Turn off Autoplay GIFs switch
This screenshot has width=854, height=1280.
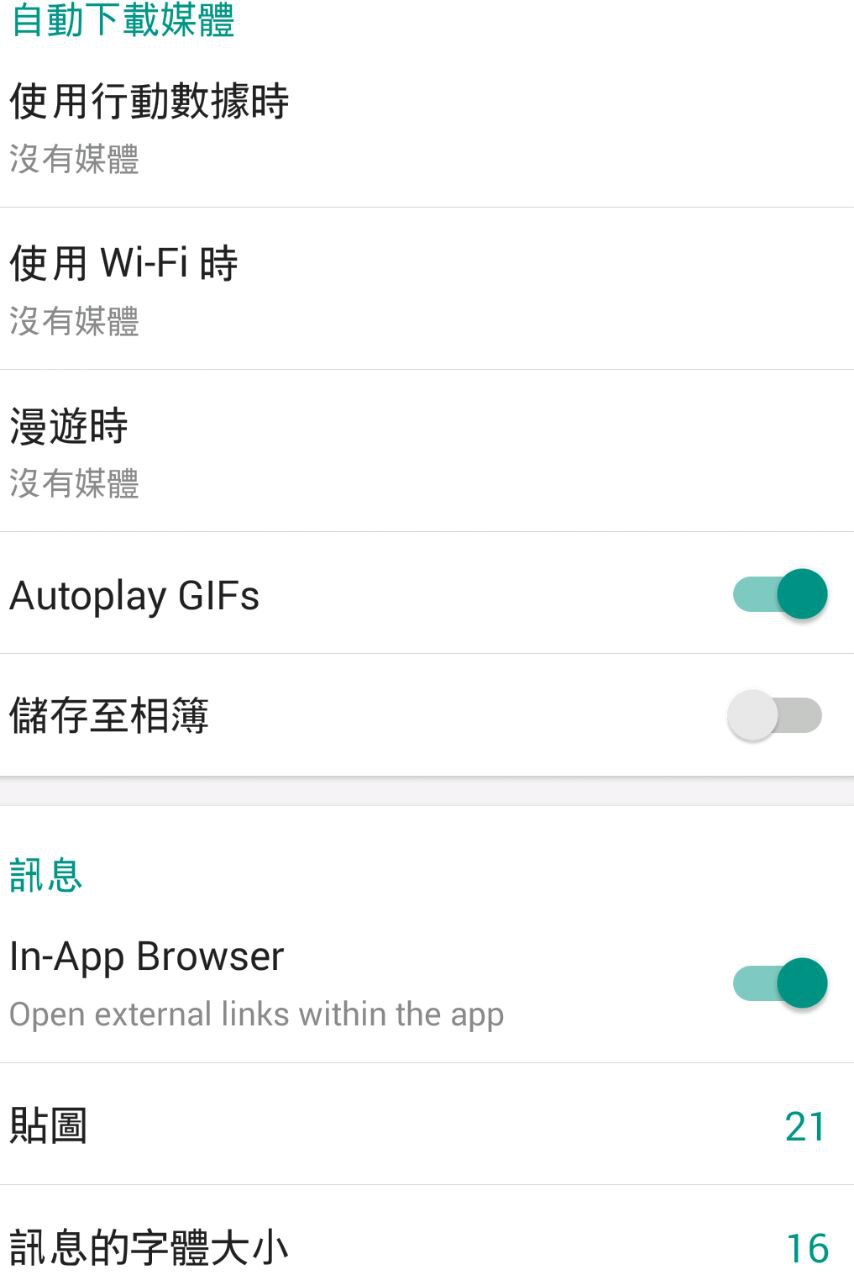[779, 594]
